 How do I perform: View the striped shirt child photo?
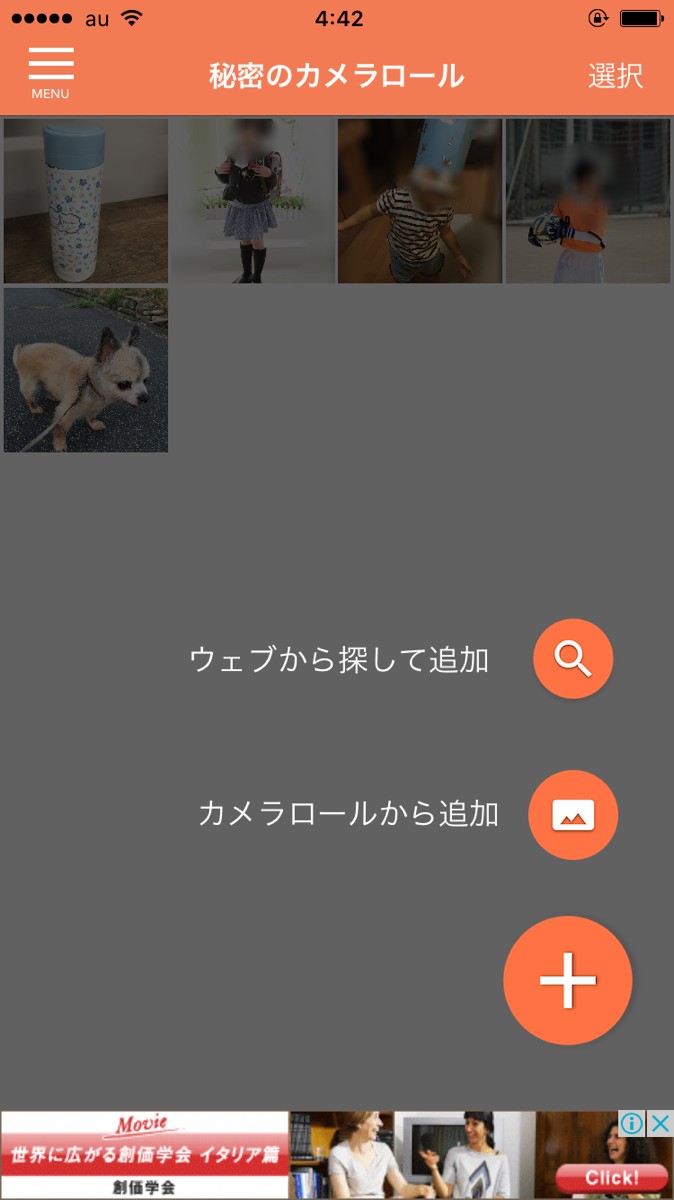(420, 201)
